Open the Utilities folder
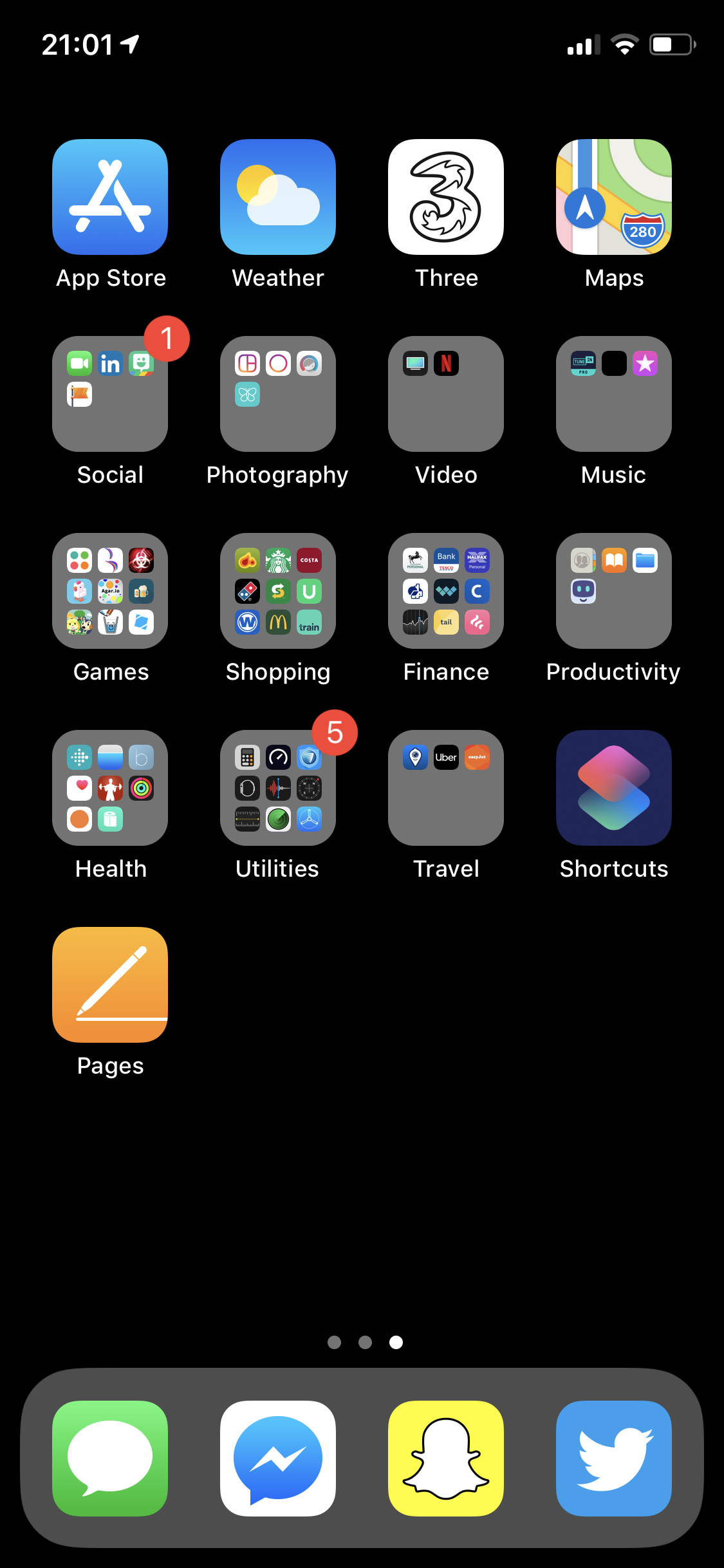The height and width of the screenshot is (1568, 724). 278,788
